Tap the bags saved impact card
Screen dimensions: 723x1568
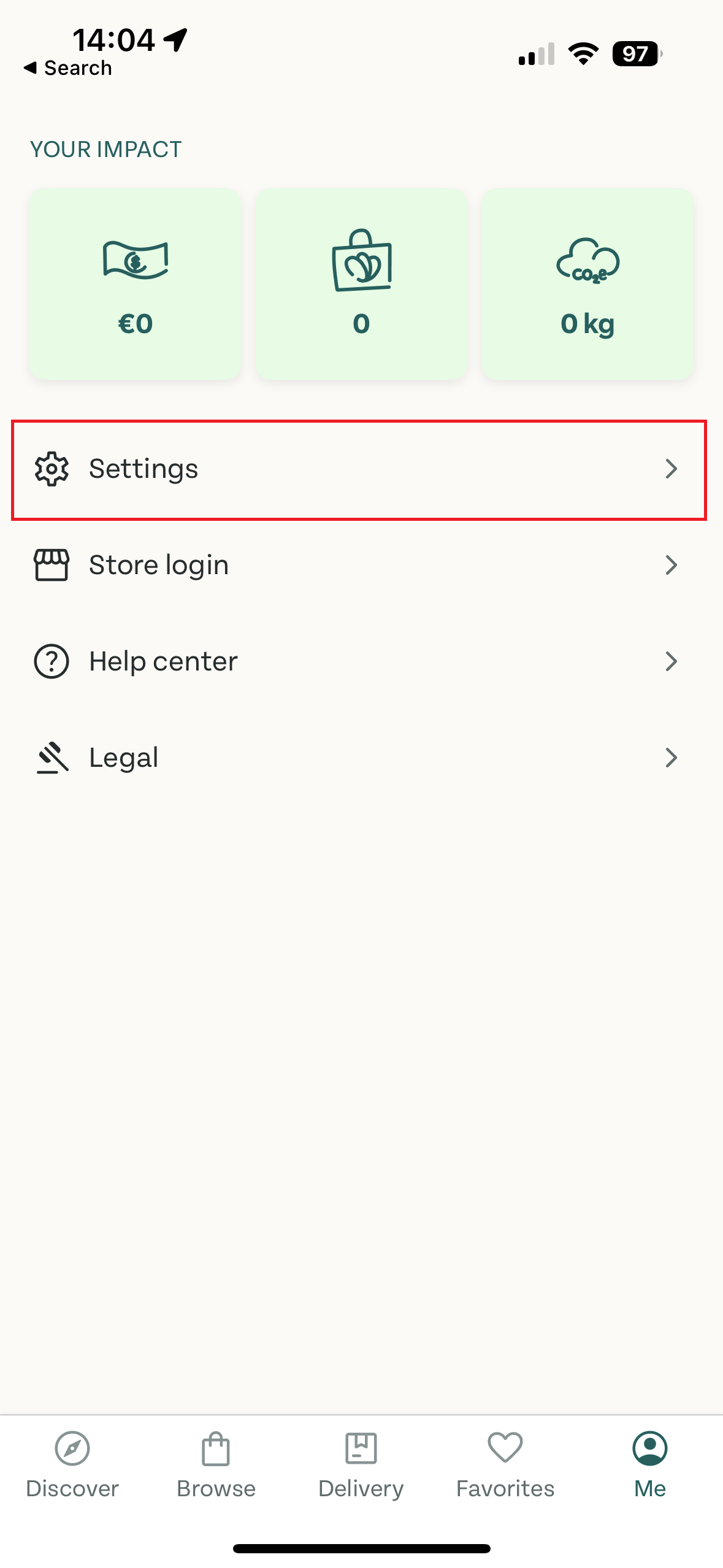tap(361, 285)
